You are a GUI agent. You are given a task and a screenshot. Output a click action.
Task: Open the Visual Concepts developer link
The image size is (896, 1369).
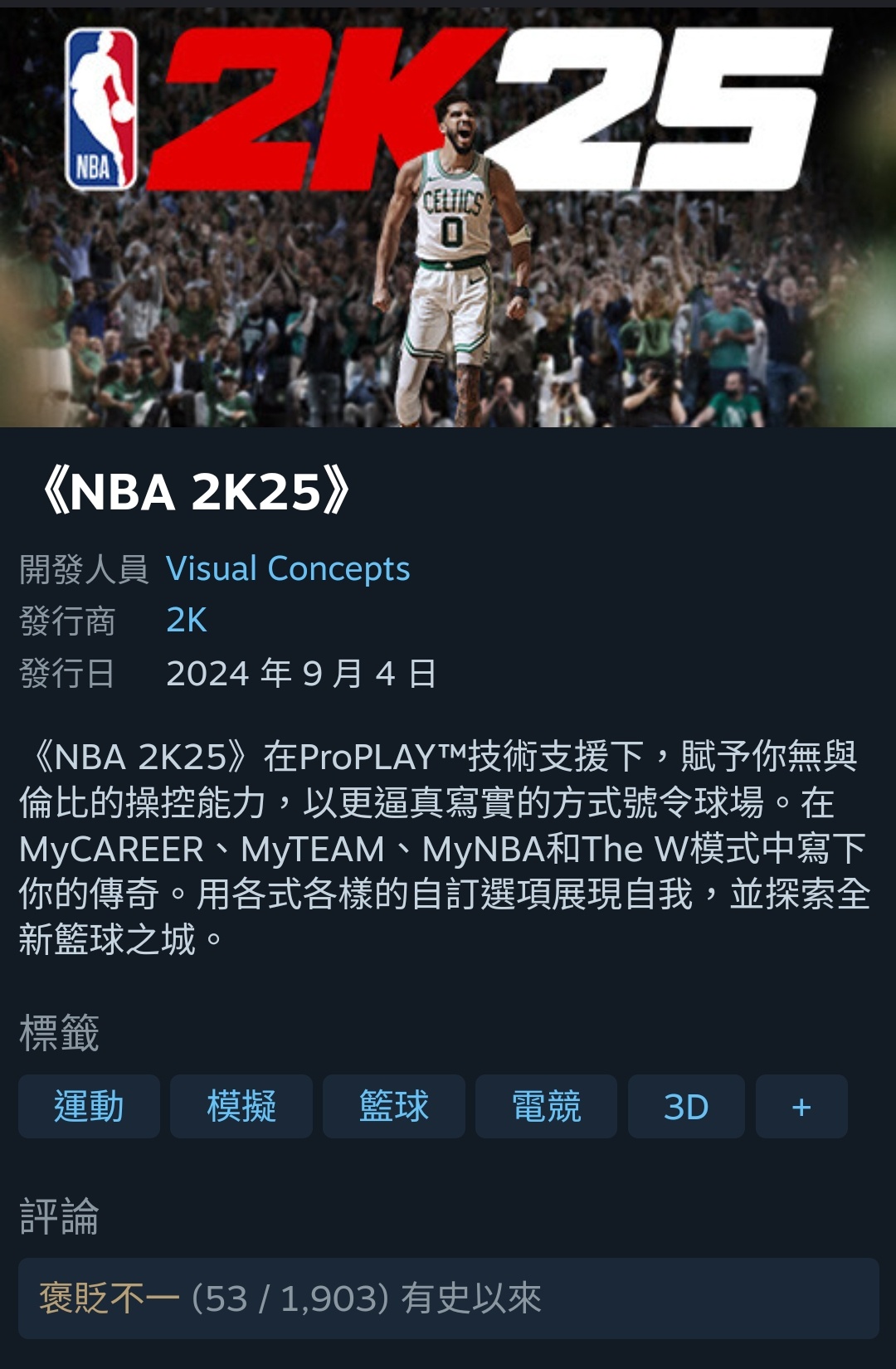point(288,569)
